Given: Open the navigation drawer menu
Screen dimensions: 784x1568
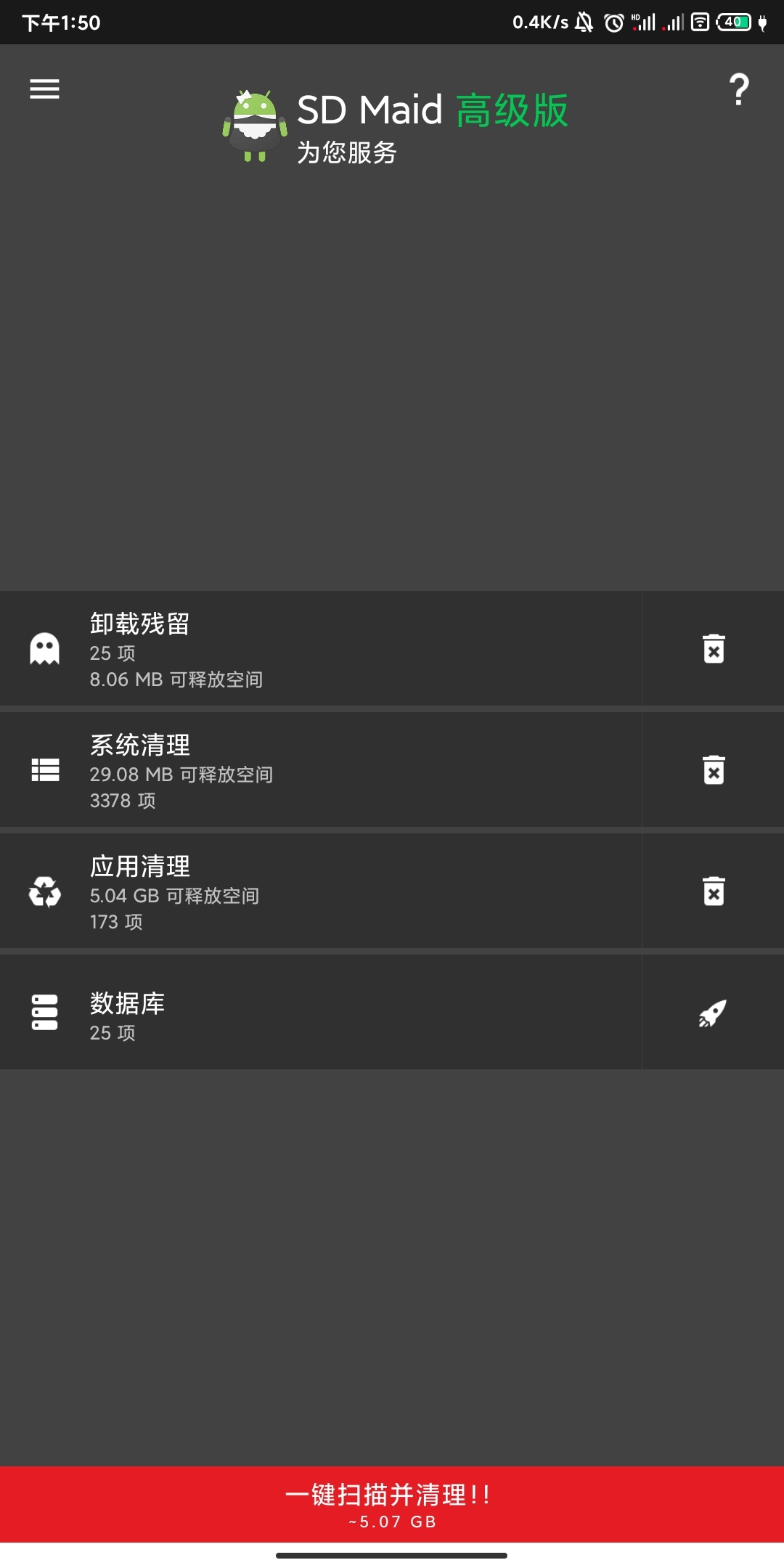Looking at the screenshot, I should click(43, 89).
